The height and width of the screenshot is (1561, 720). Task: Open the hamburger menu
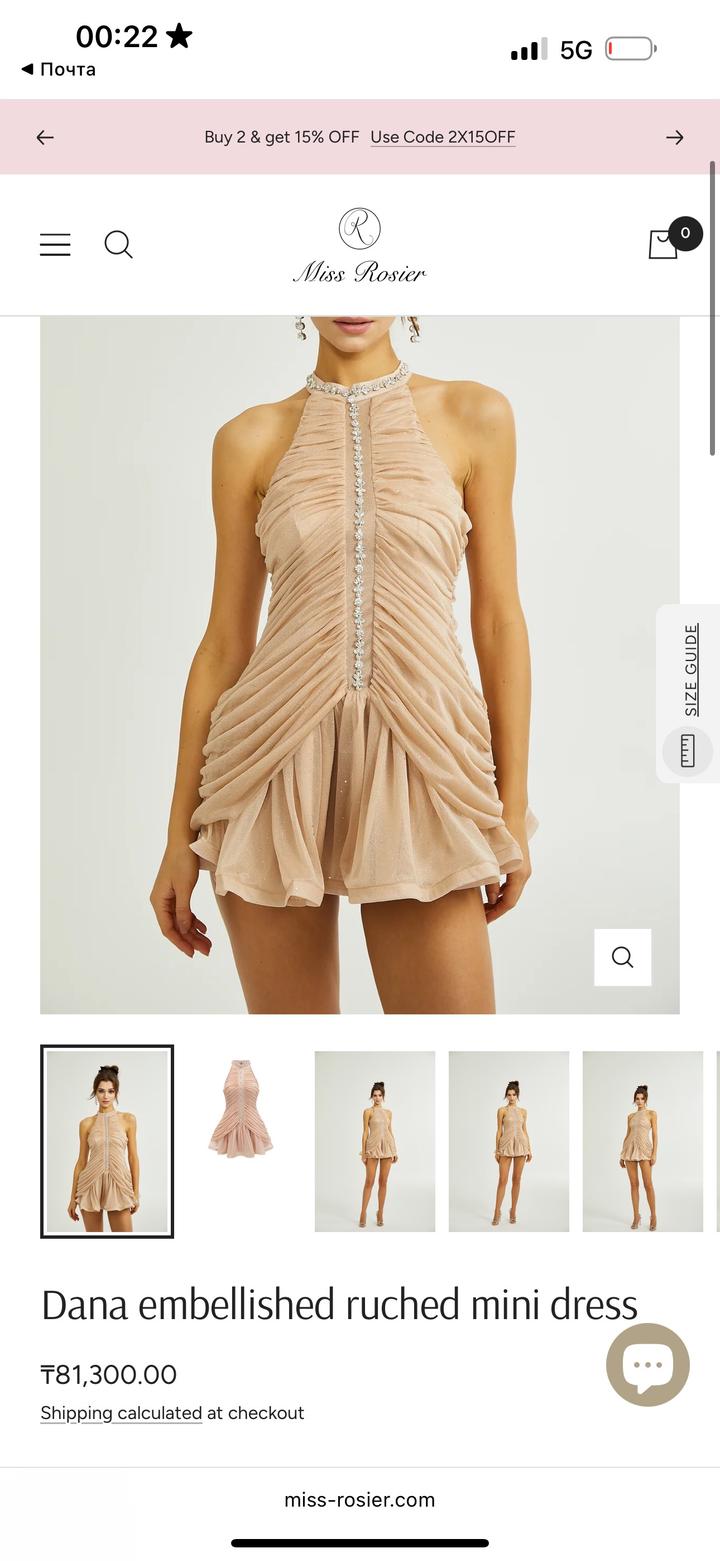55,245
